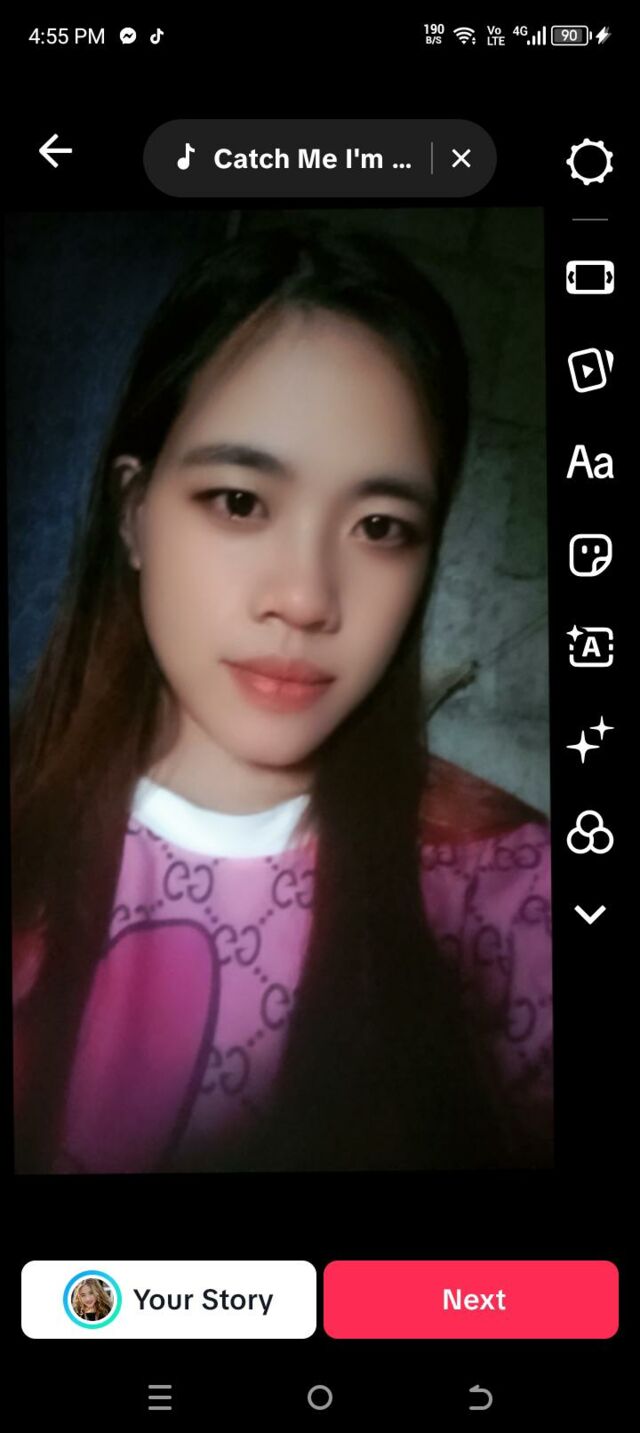Image resolution: width=640 pixels, height=1433 pixels.
Task: Open the templates tool
Action: pyautogui.click(x=589, y=370)
